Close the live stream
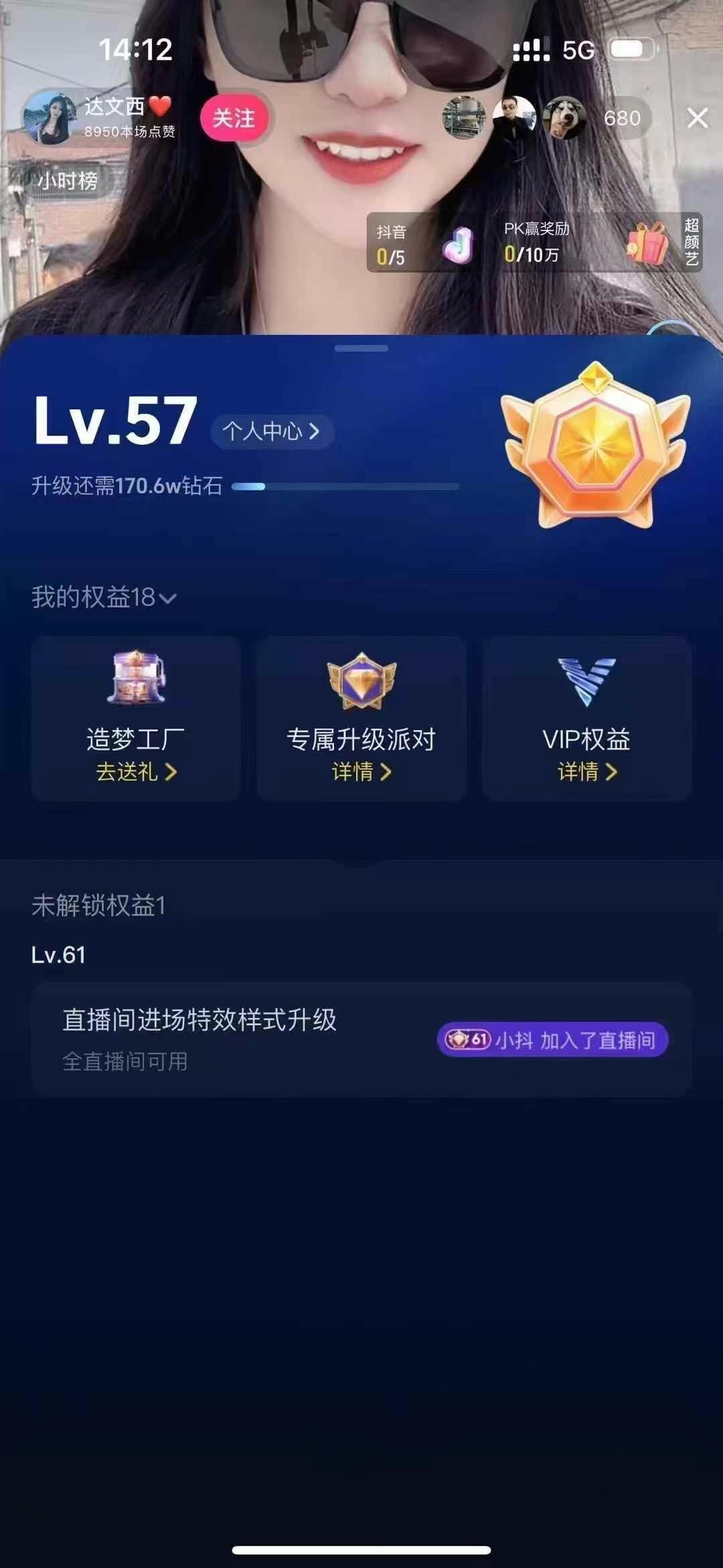This screenshot has width=723, height=1568. (698, 119)
